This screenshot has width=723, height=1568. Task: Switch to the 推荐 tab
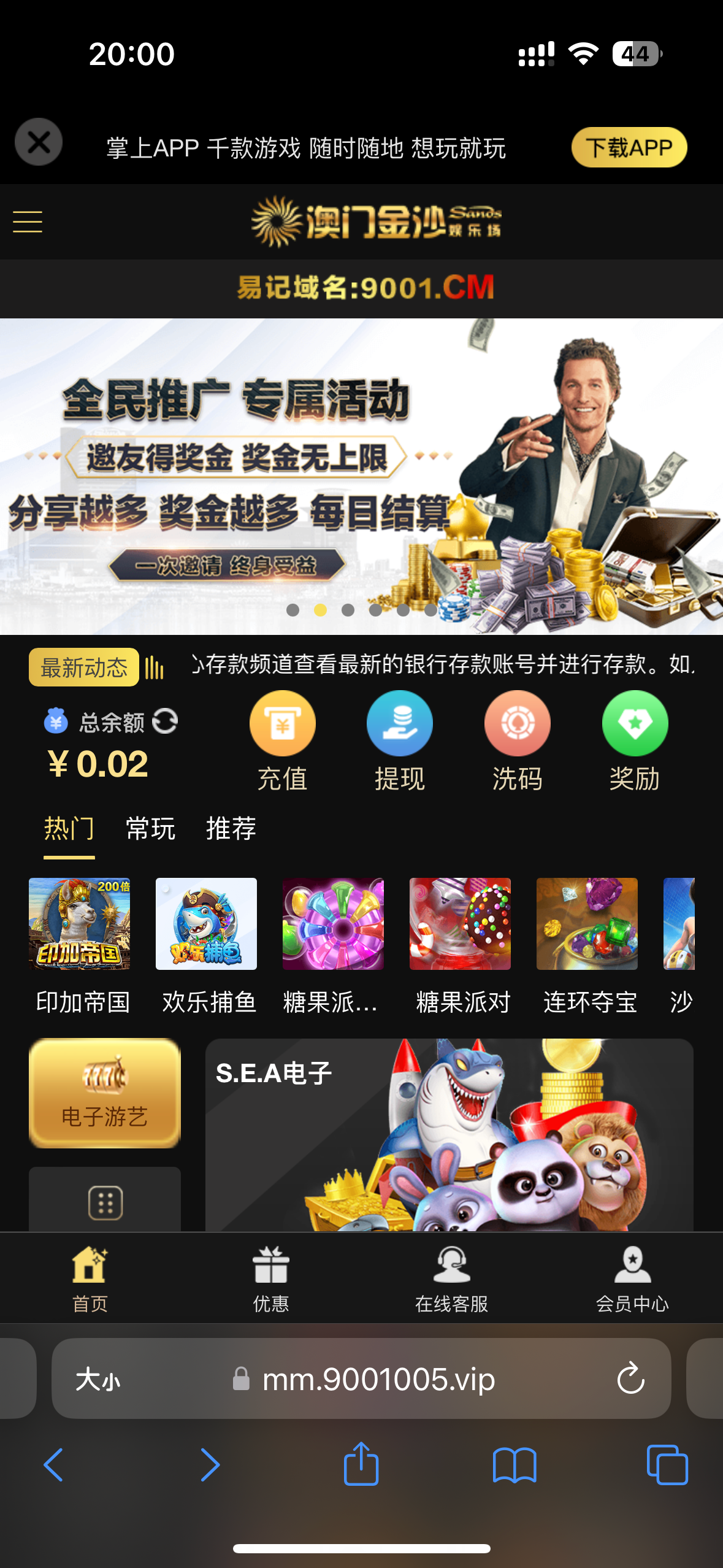(231, 829)
